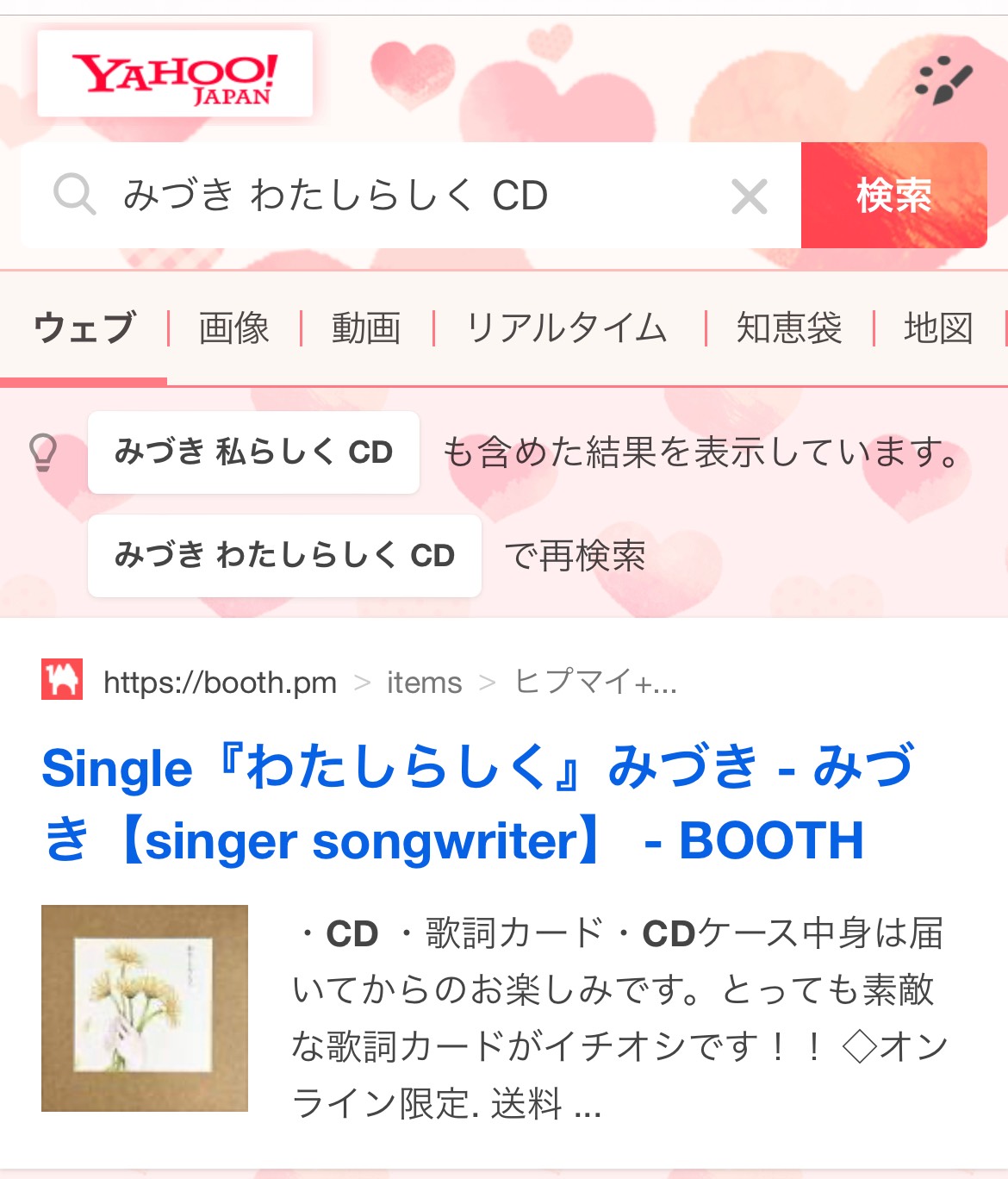Switch to the 動画 tab
Screen dimensions: 1008x1179
tap(366, 328)
